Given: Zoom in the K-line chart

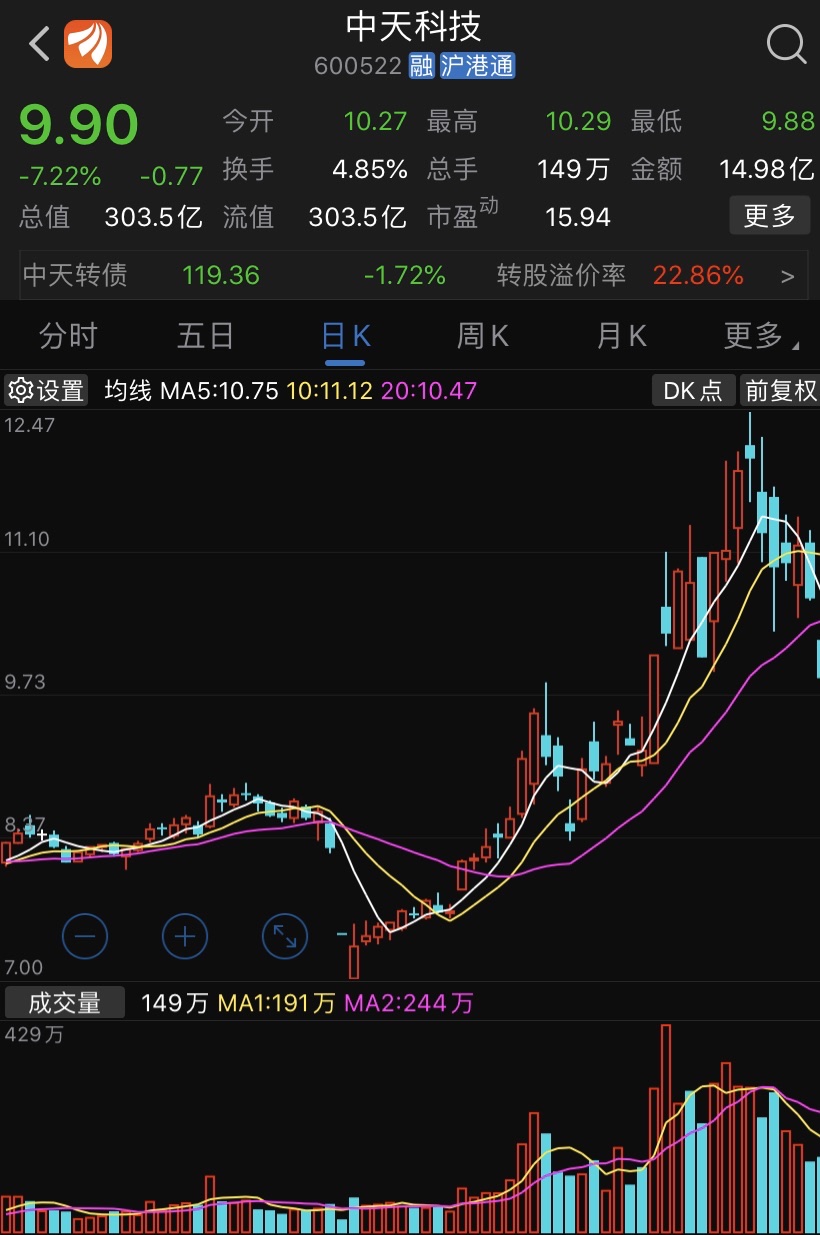Looking at the screenshot, I should tap(185, 937).
